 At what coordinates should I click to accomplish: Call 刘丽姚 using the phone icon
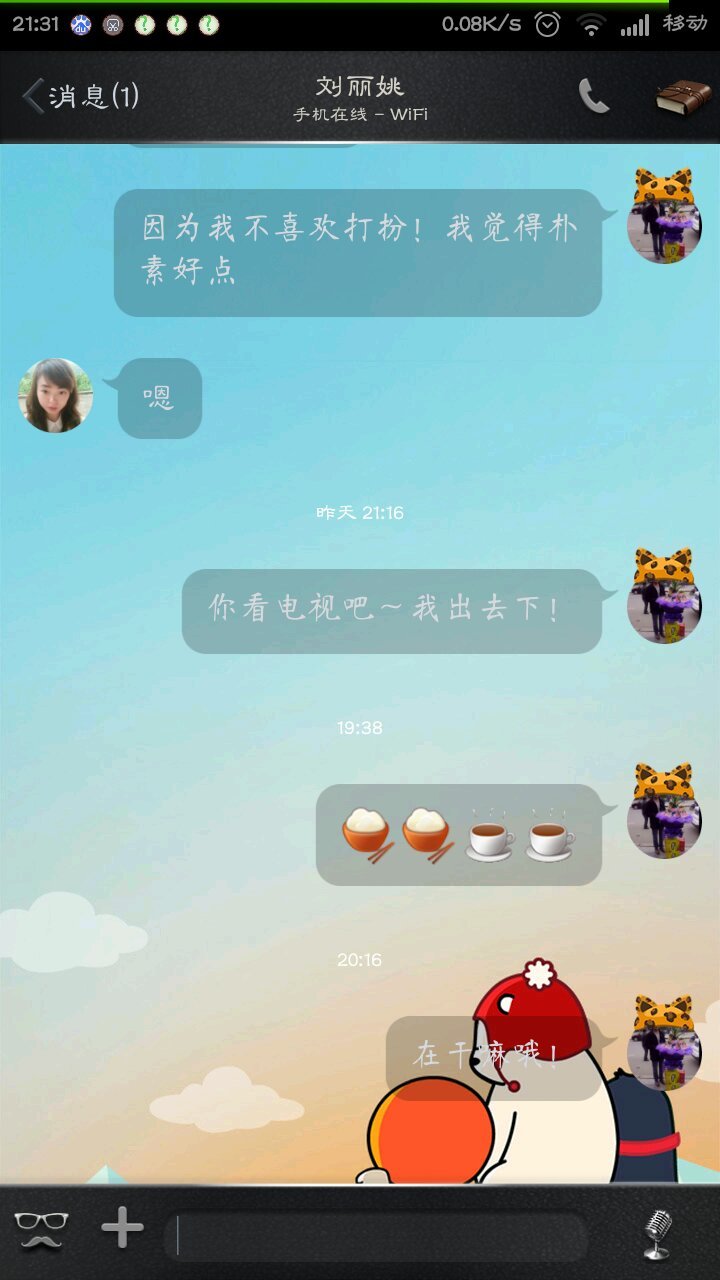pyautogui.click(x=594, y=97)
